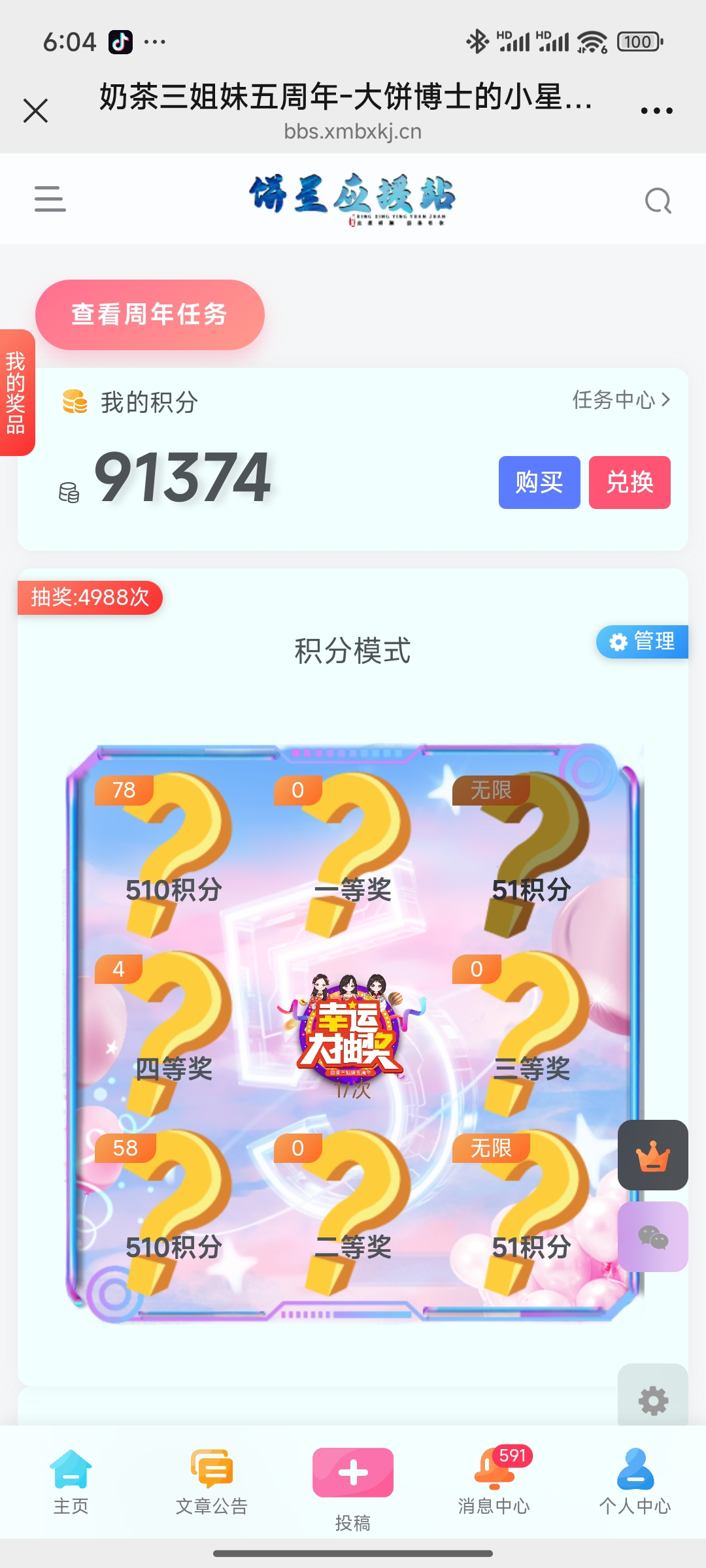Open the WeChat floating button
The image size is (706, 1568).
tap(652, 1237)
